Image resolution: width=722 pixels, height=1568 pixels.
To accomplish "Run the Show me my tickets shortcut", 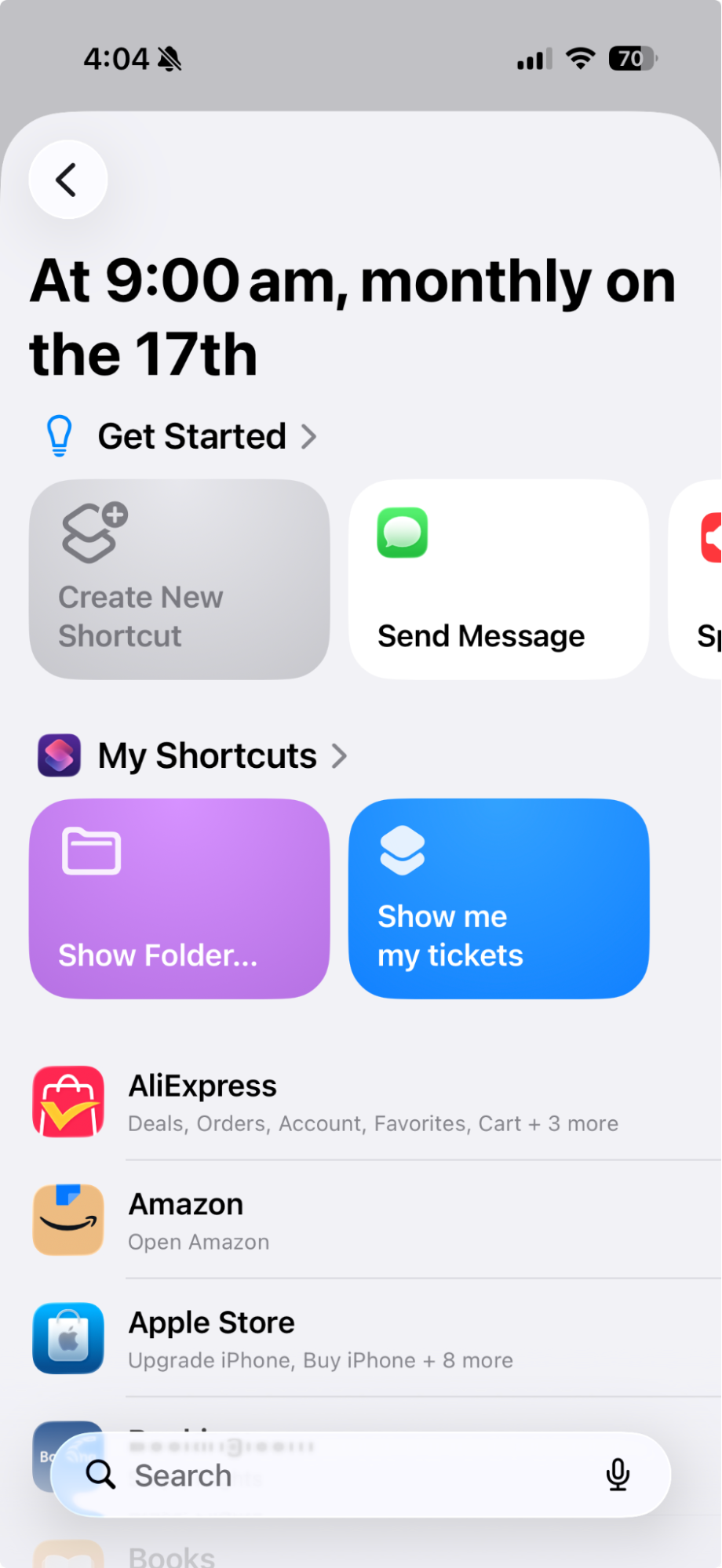I will coord(498,899).
